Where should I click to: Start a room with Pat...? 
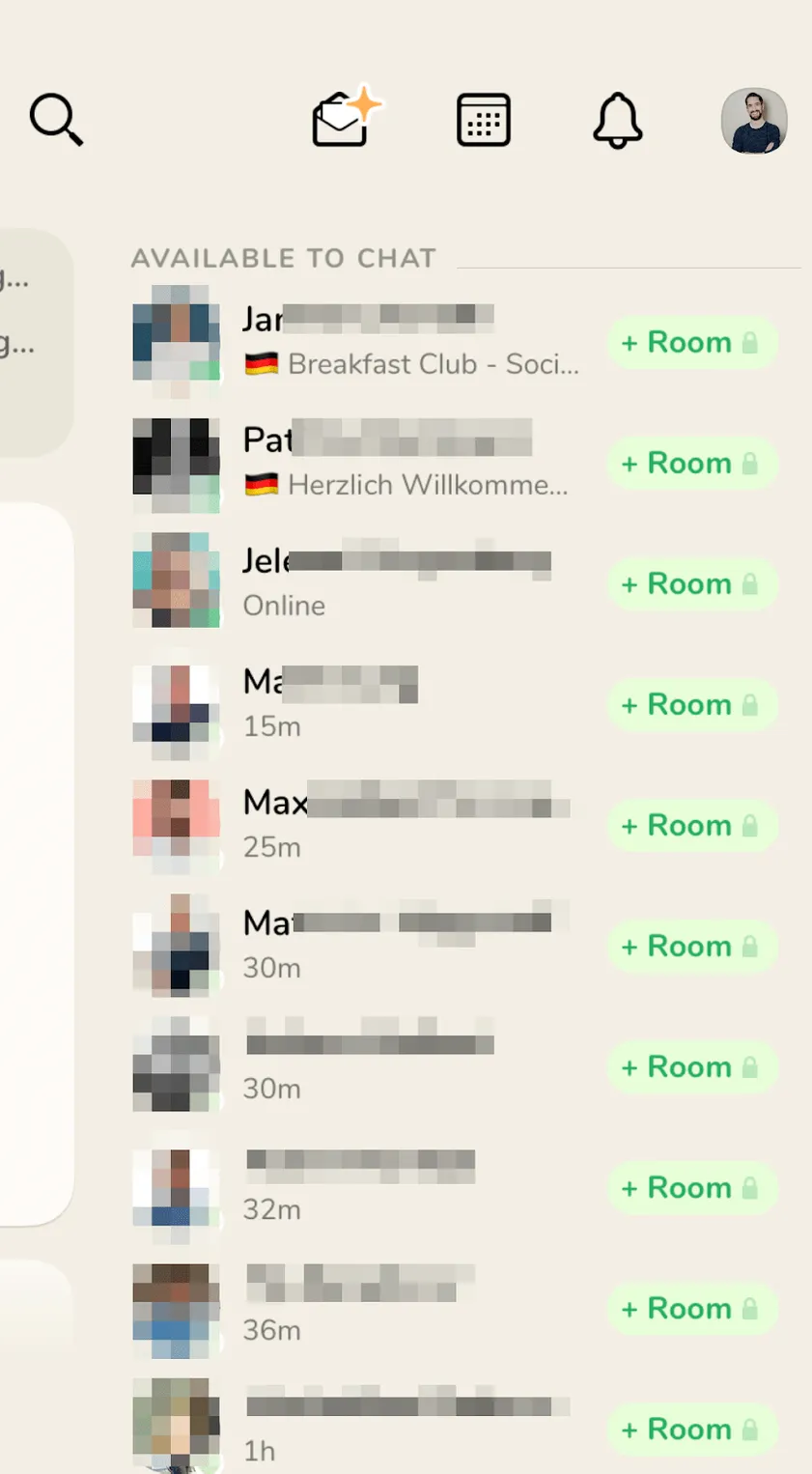click(691, 464)
